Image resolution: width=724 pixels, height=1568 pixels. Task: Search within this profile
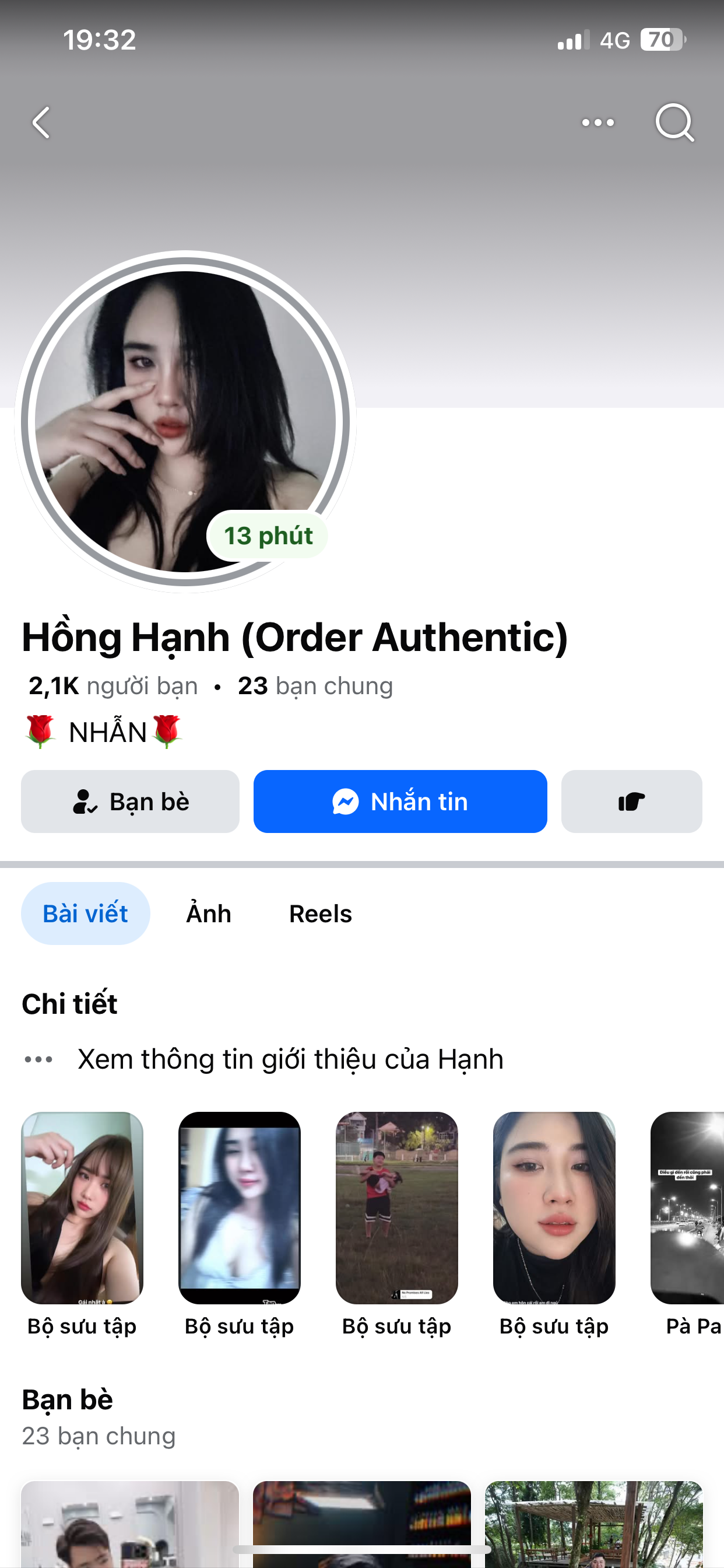674,123
